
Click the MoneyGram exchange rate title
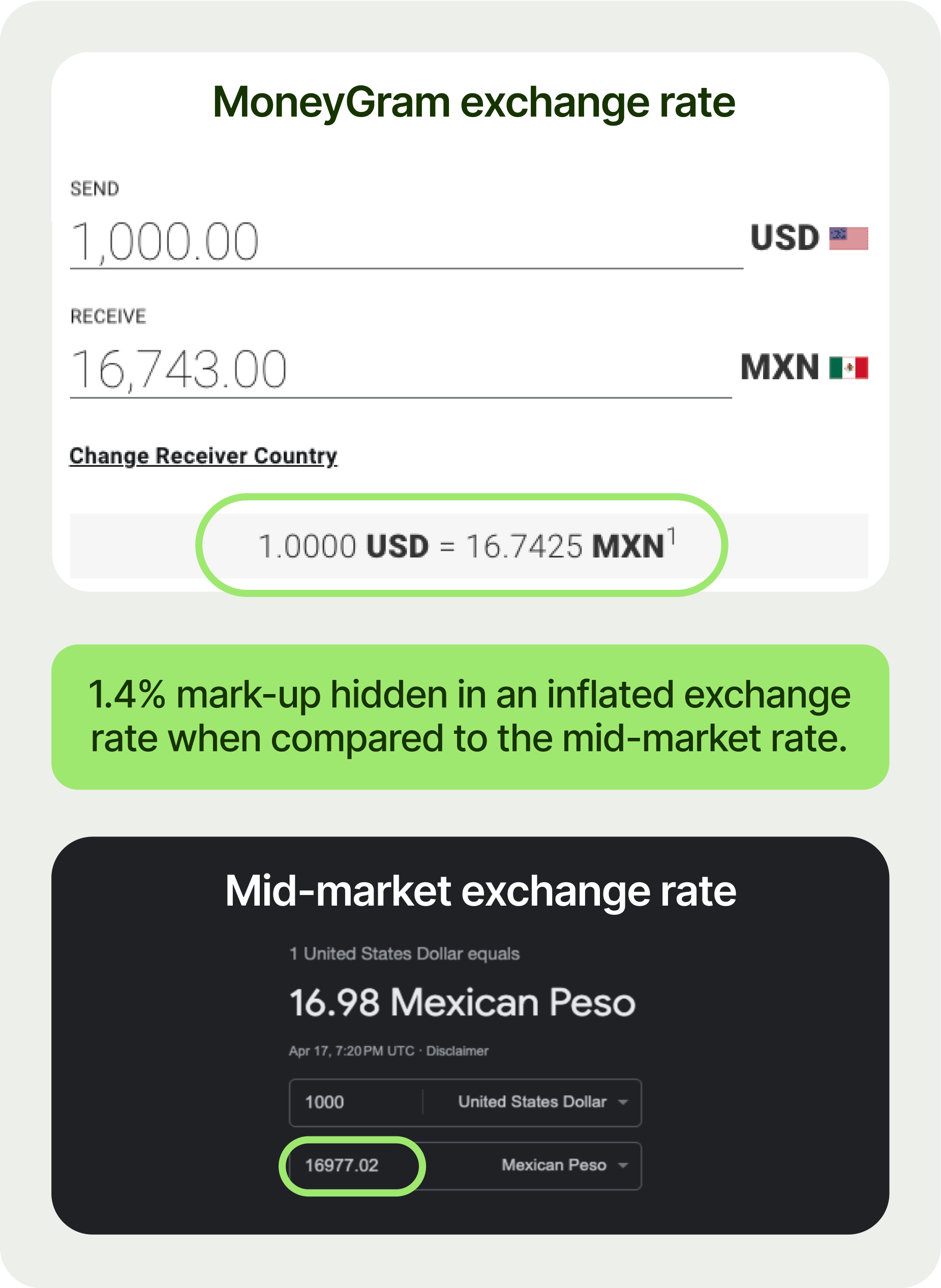pos(473,104)
